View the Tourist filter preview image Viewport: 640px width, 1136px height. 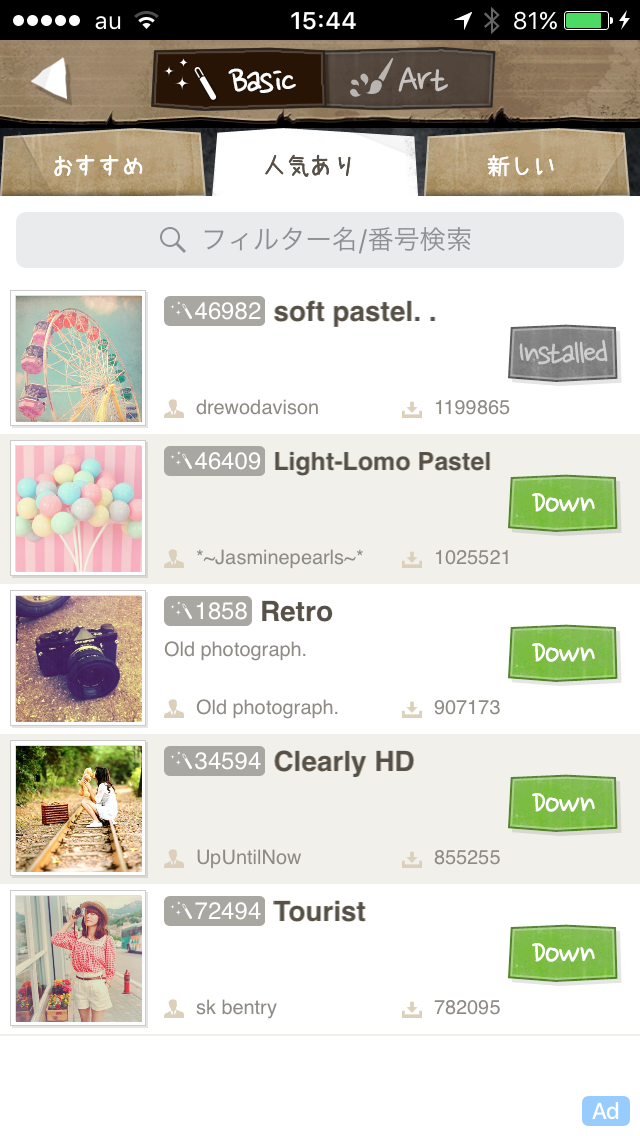(x=79, y=958)
